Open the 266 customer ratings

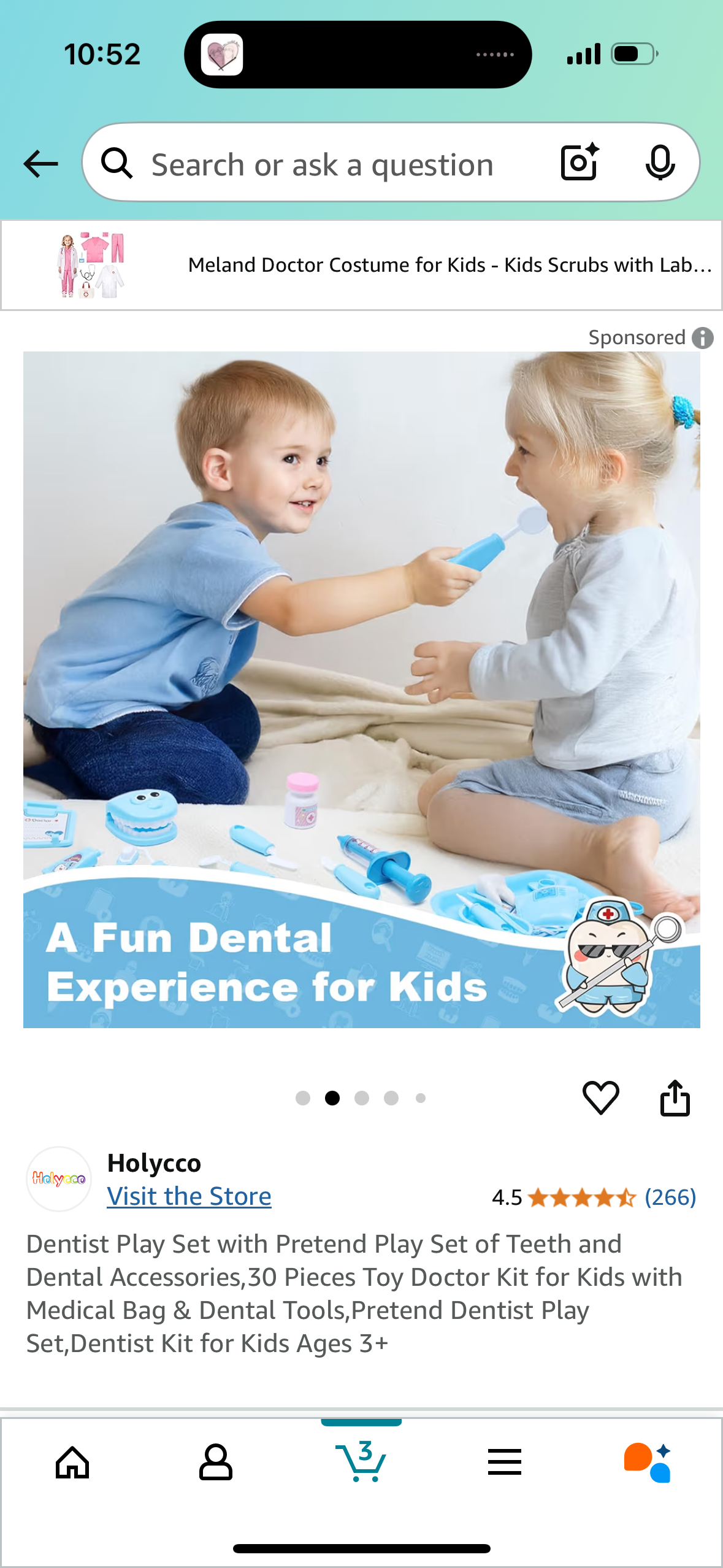[670, 1197]
